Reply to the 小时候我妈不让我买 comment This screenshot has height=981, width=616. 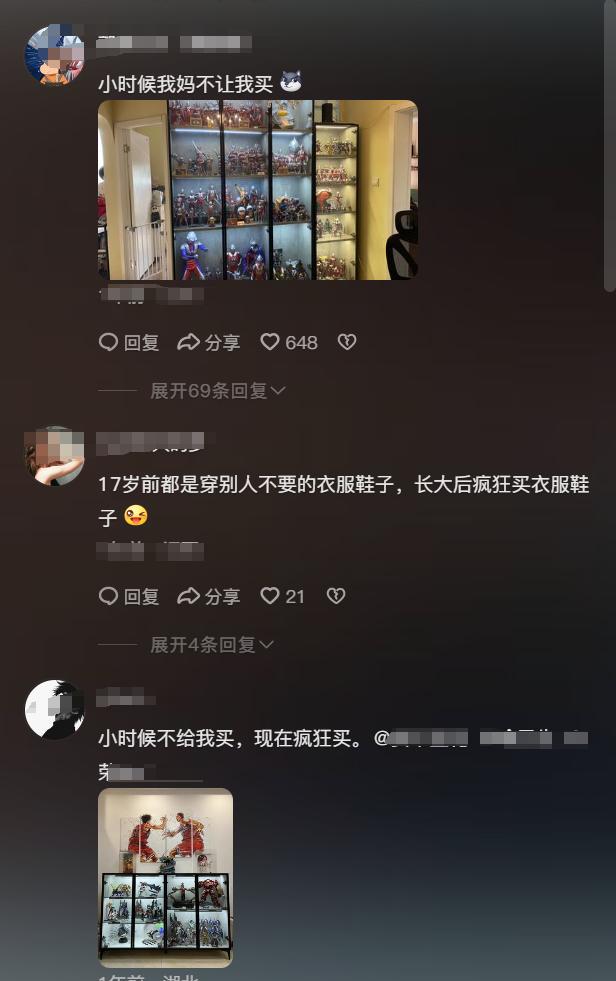click(x=129, y=342)
